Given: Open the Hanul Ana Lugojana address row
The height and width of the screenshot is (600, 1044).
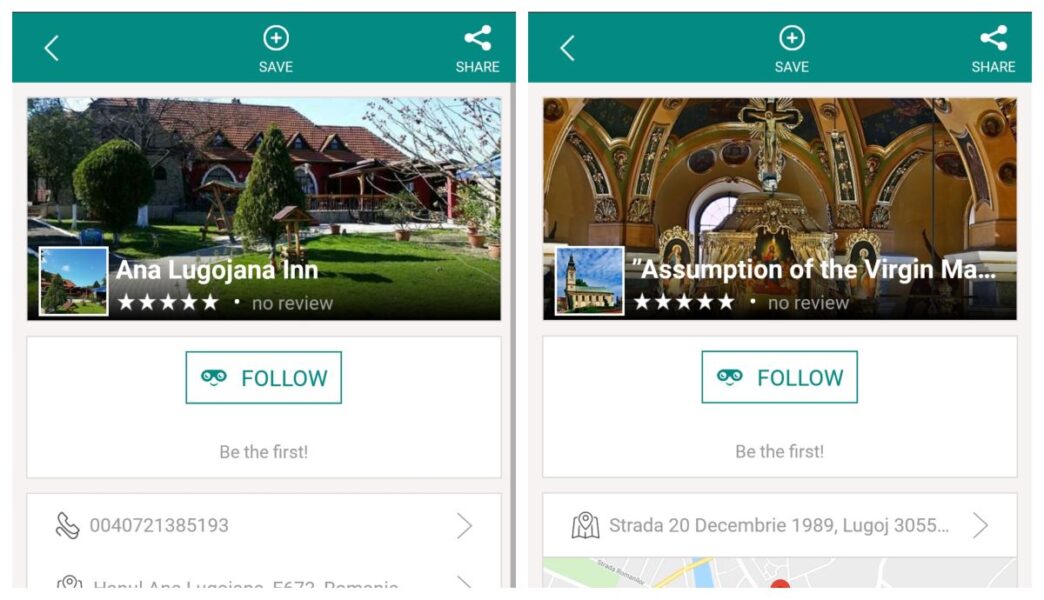Looking at the screenshot, I should tap(263, 582).
